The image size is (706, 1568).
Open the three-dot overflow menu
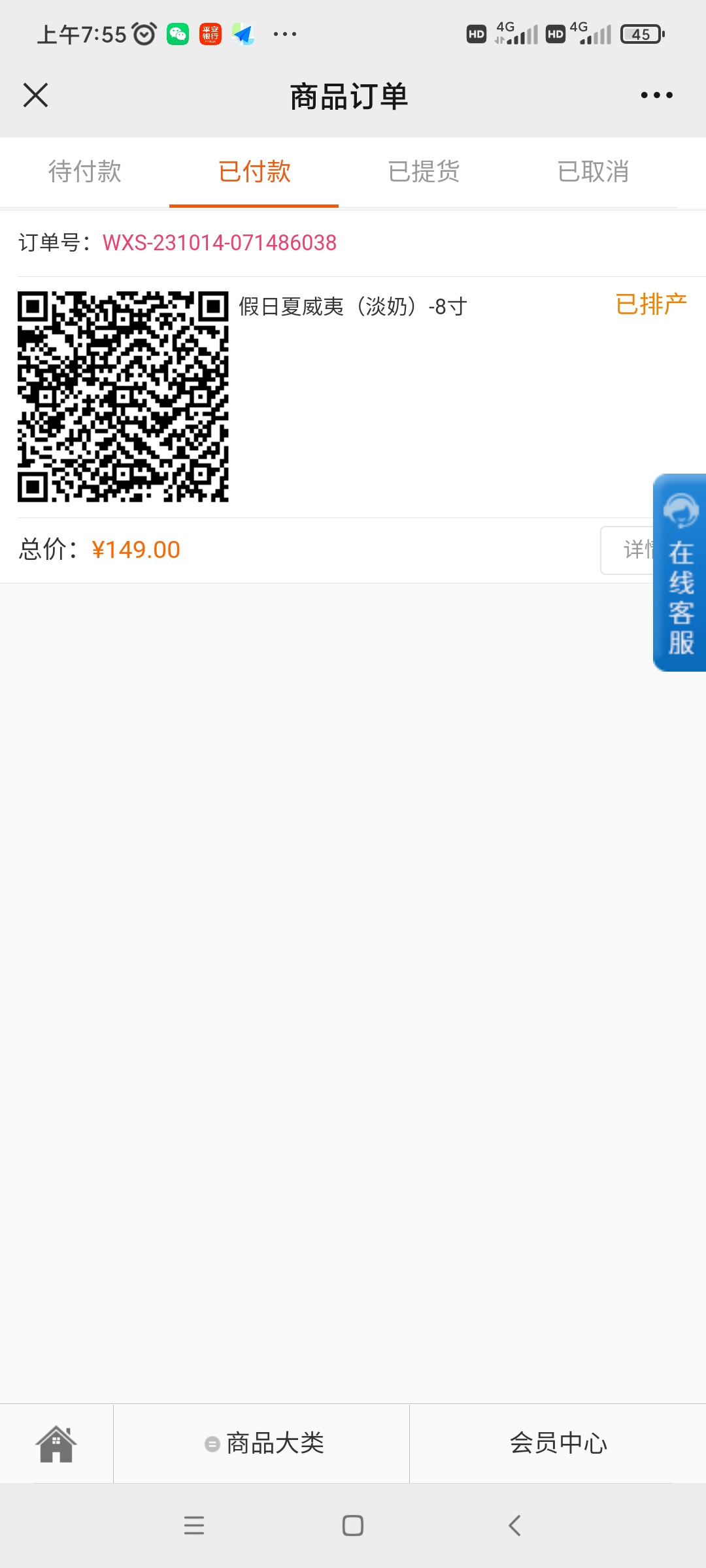[656, 95]
